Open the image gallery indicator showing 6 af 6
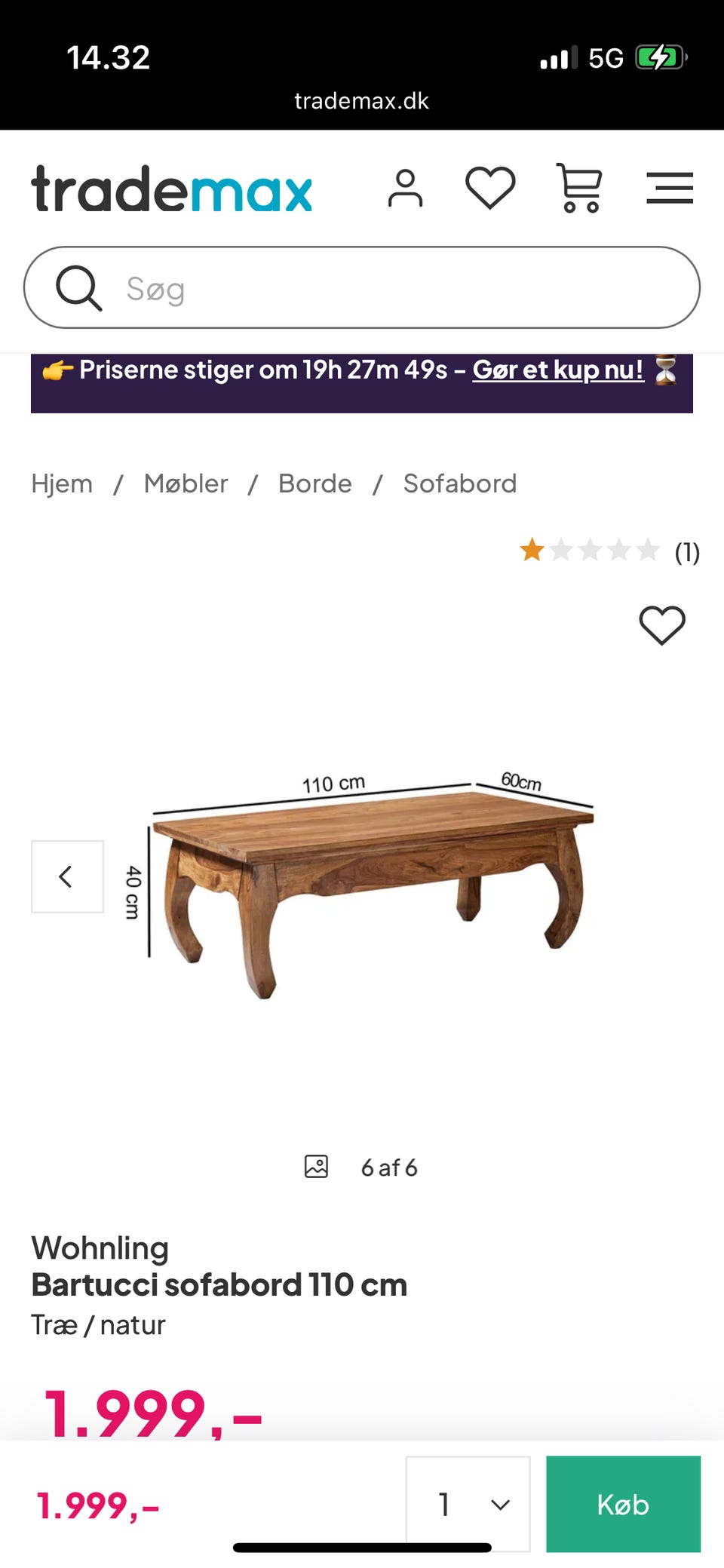 [360, 1166]
